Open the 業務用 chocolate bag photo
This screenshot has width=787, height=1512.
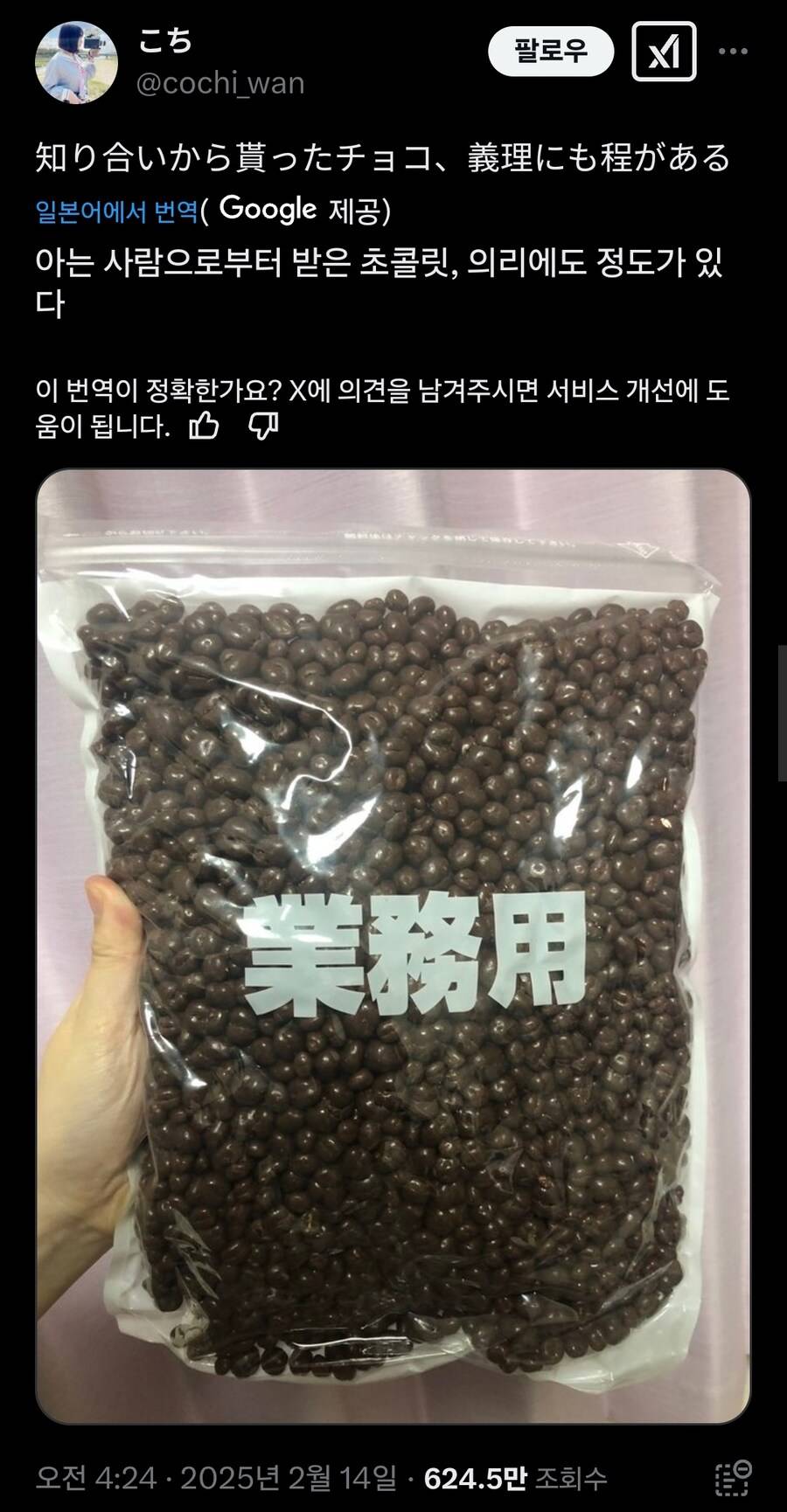pyautogui.click(x=393, y=944)
